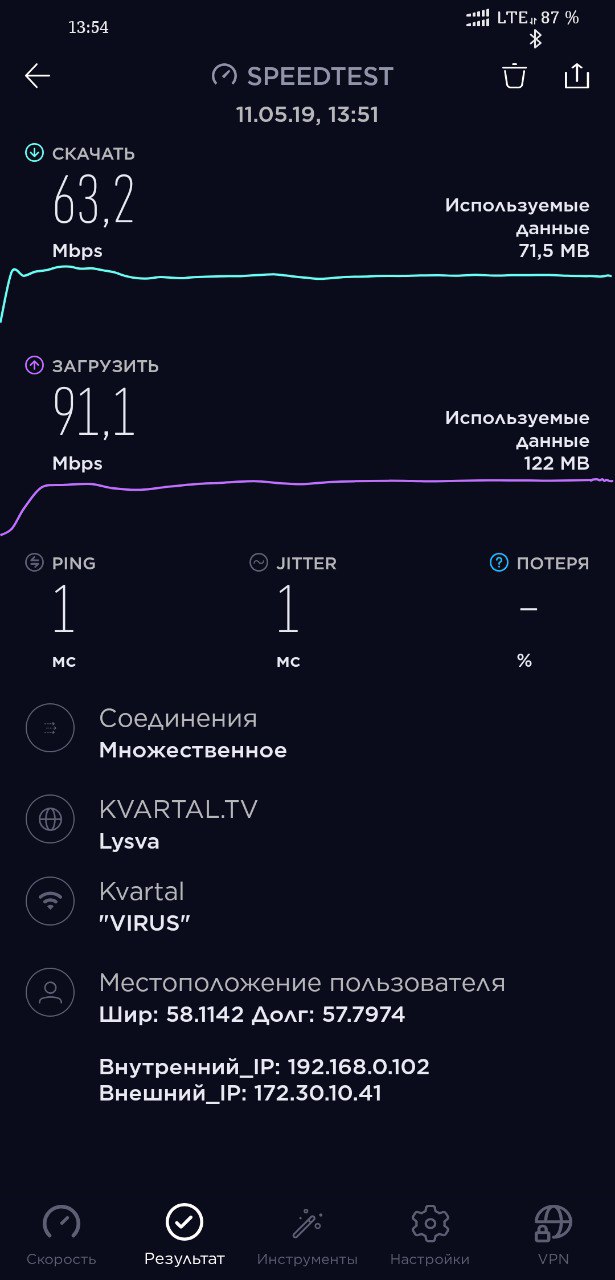Open the Результат tab

click(185, 1236)
